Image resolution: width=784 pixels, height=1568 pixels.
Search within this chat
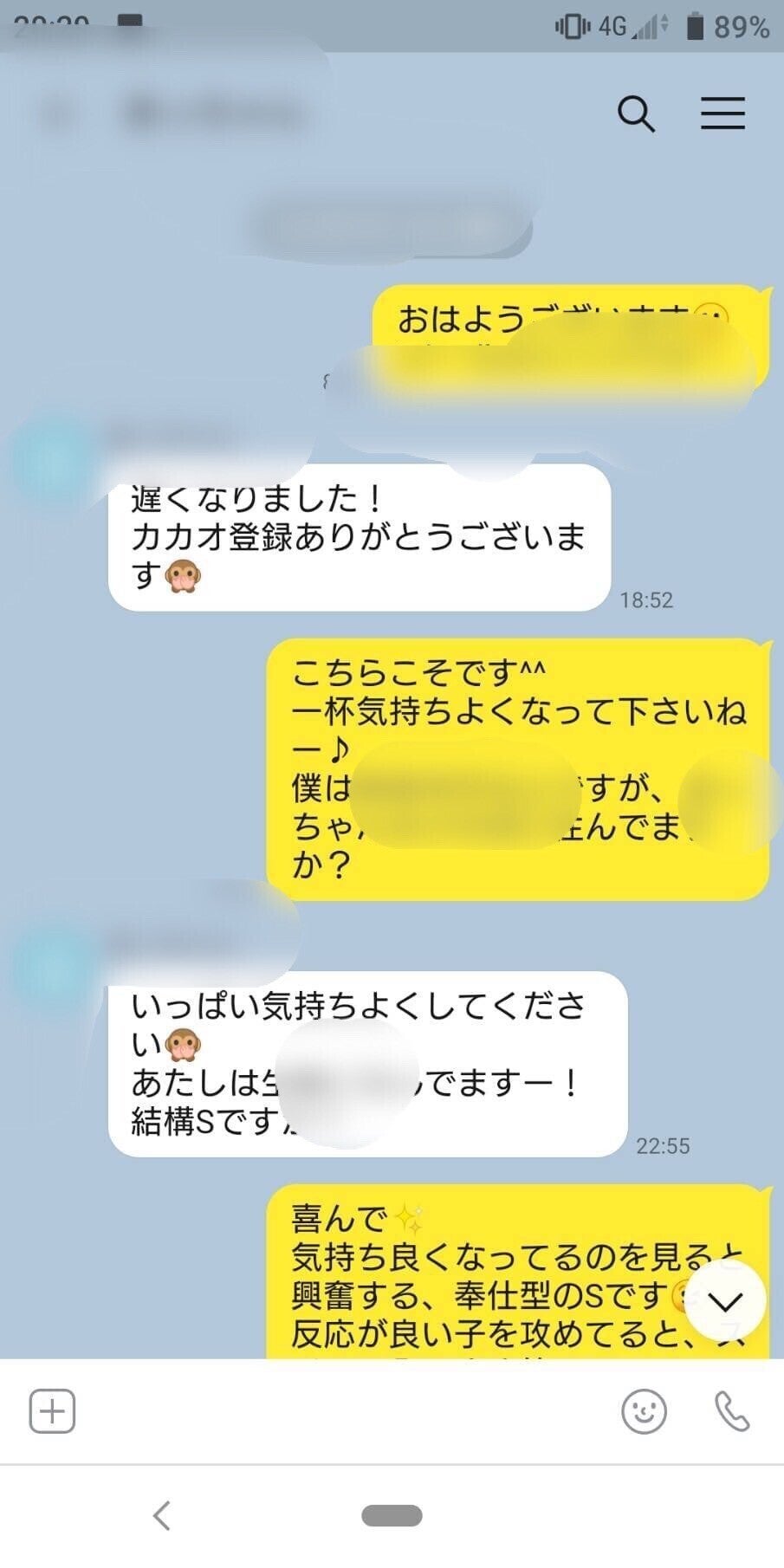pos(636,113)
